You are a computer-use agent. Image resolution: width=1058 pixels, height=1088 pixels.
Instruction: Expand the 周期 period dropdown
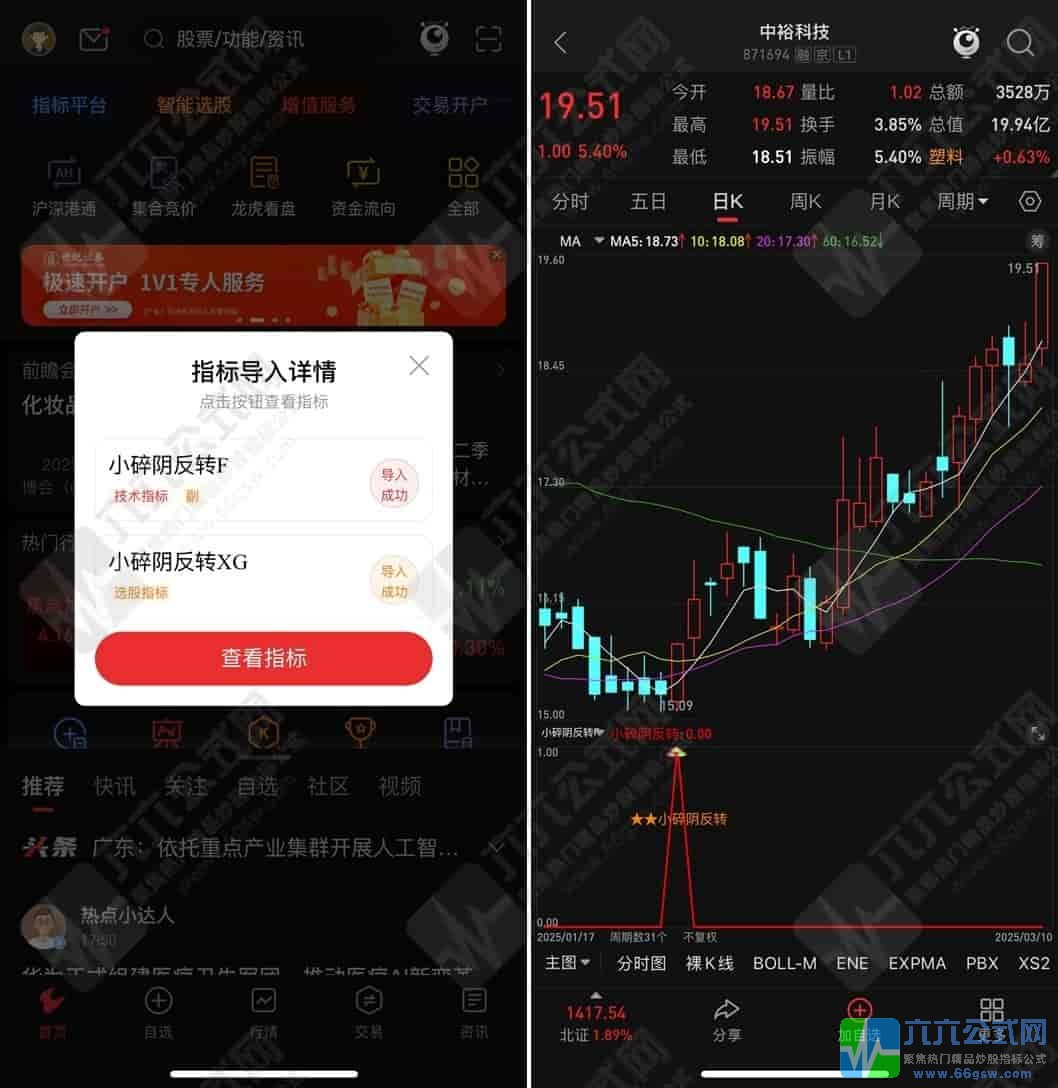[x=962, y=201]
